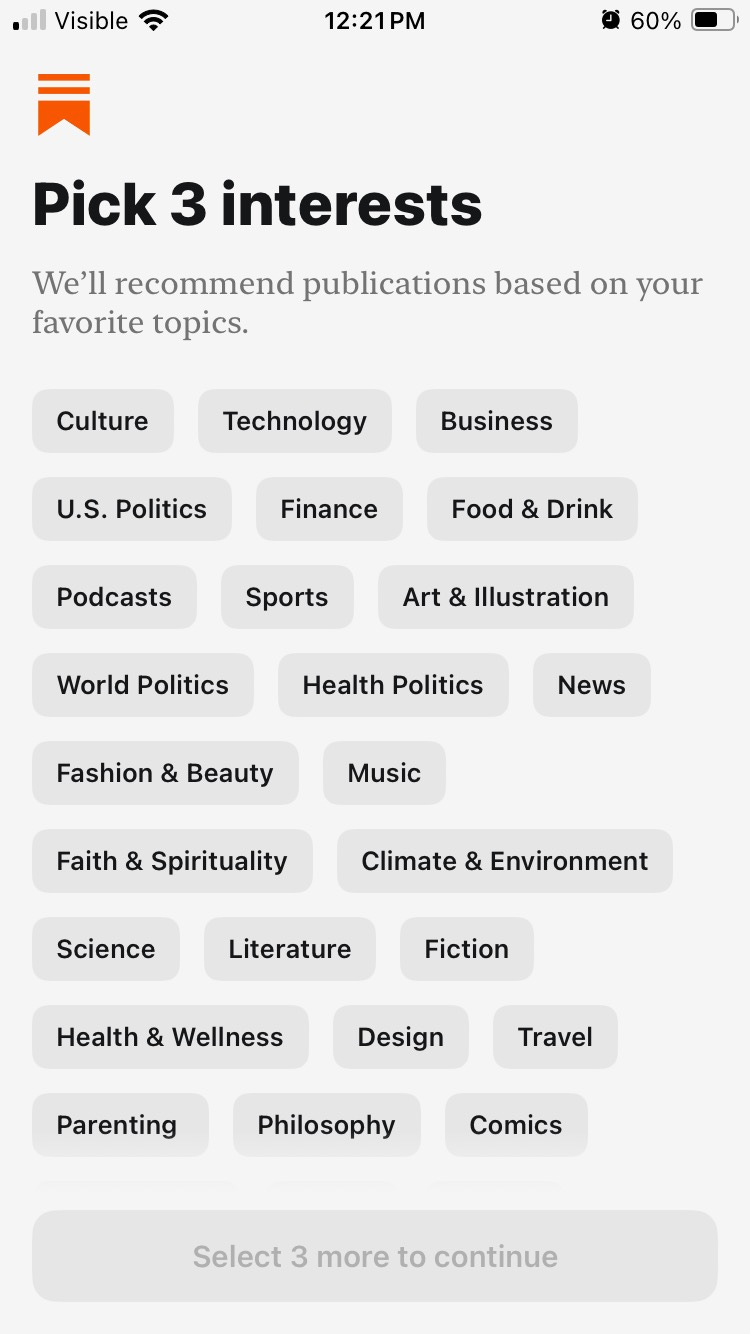Select U.S. Politics chip

(x=132, y=509)
